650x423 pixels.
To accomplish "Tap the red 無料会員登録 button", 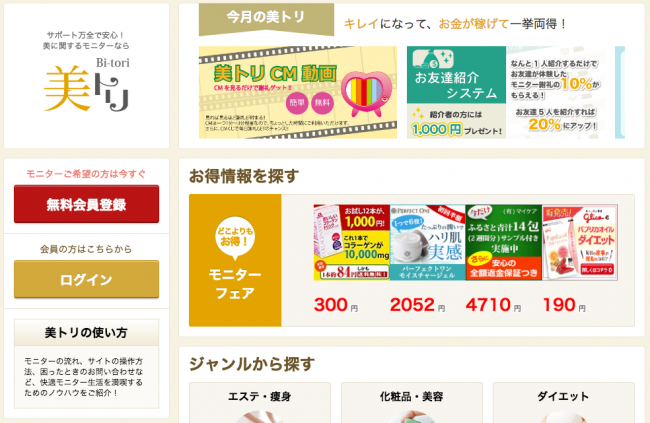I will tap(86, 204).
